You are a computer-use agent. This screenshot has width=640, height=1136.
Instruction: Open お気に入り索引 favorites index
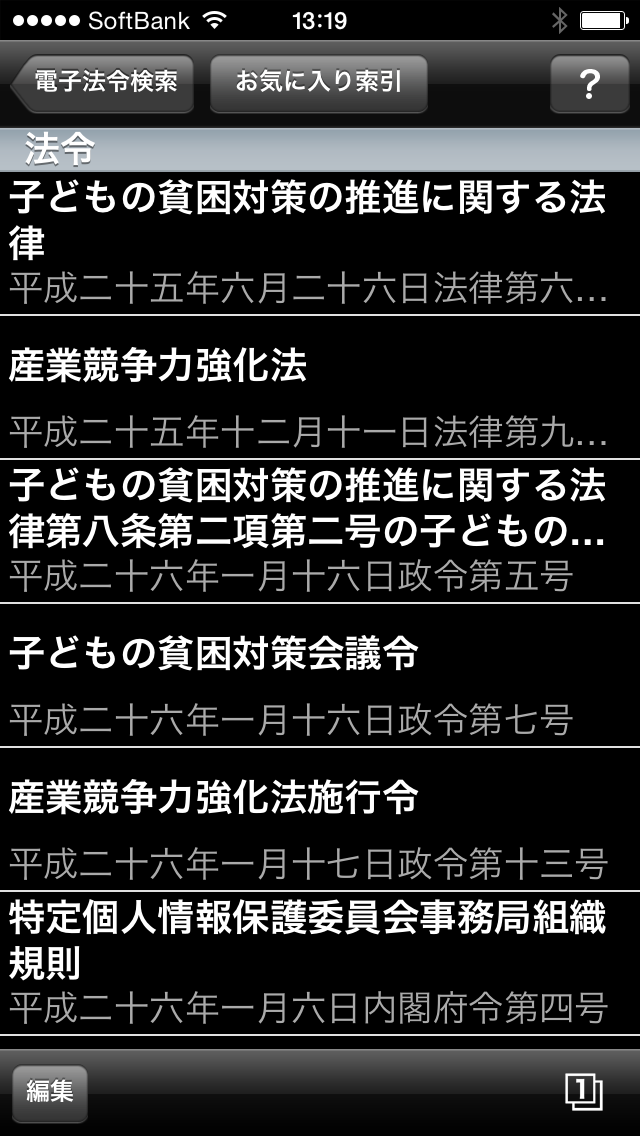tap(318, 82)
